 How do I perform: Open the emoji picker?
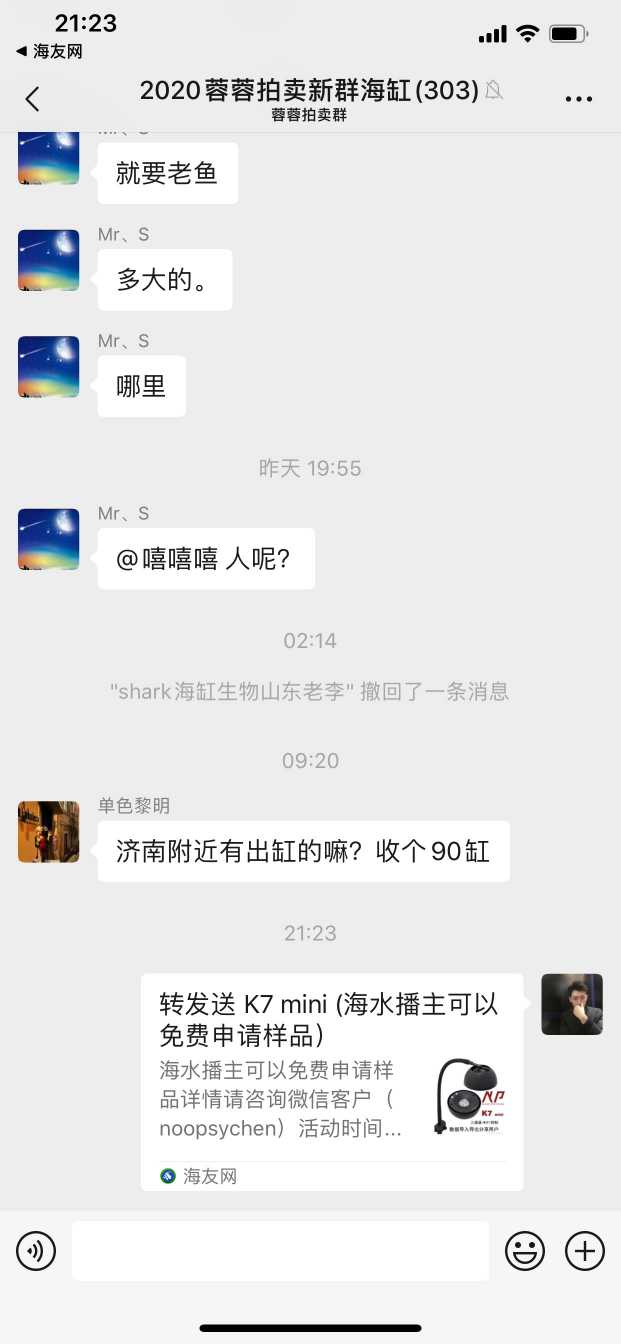[525, 1250]
